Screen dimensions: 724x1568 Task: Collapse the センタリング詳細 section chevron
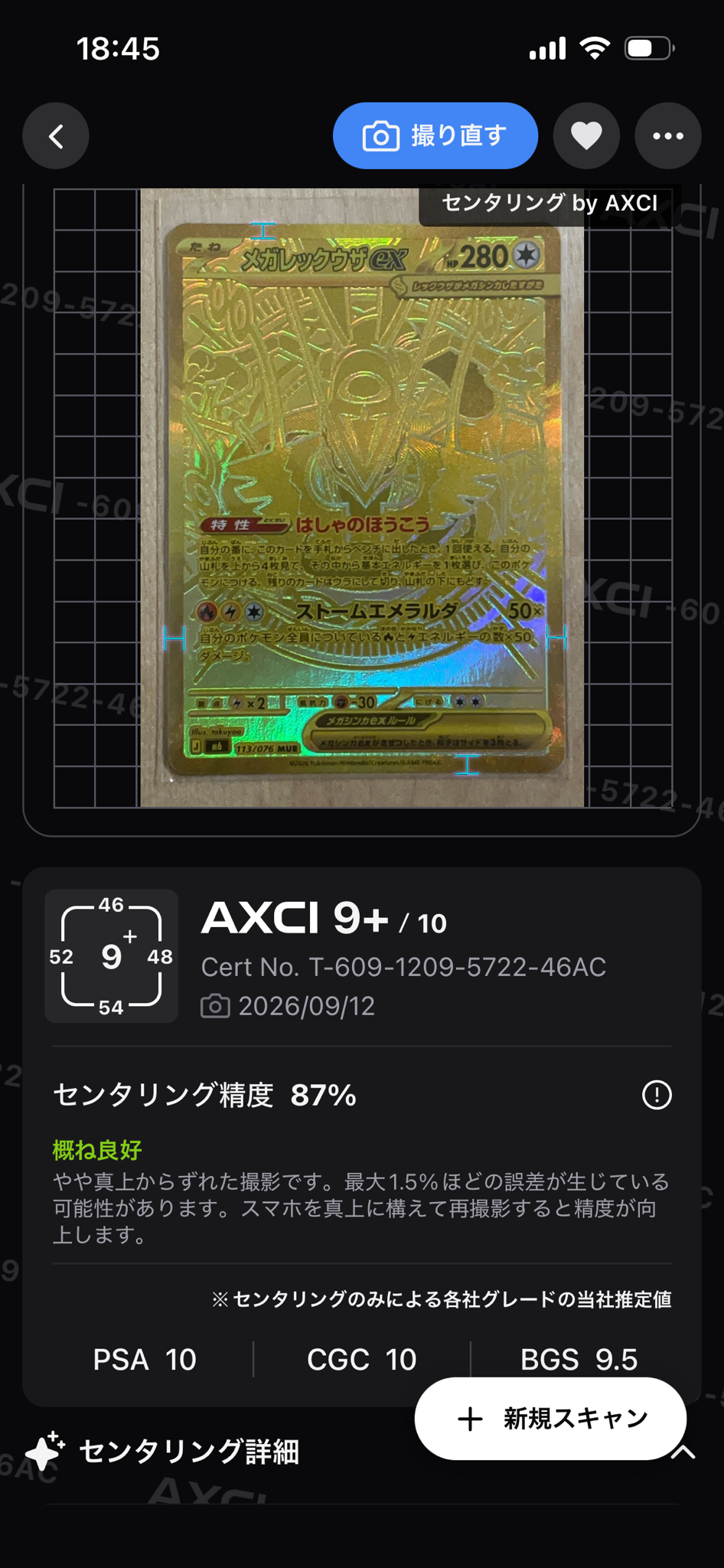[683, 1452]
